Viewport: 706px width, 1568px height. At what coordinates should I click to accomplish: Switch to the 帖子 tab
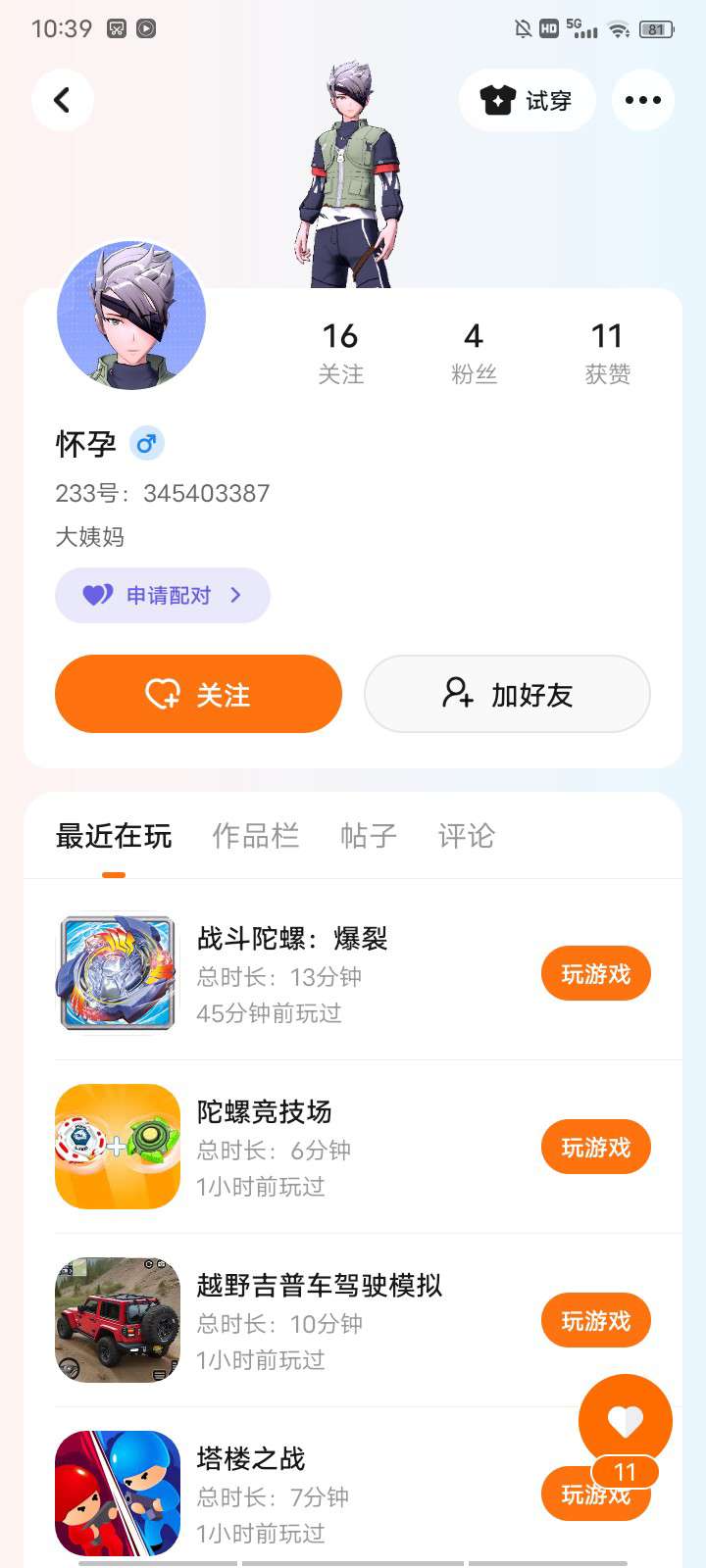click(368, 836)
